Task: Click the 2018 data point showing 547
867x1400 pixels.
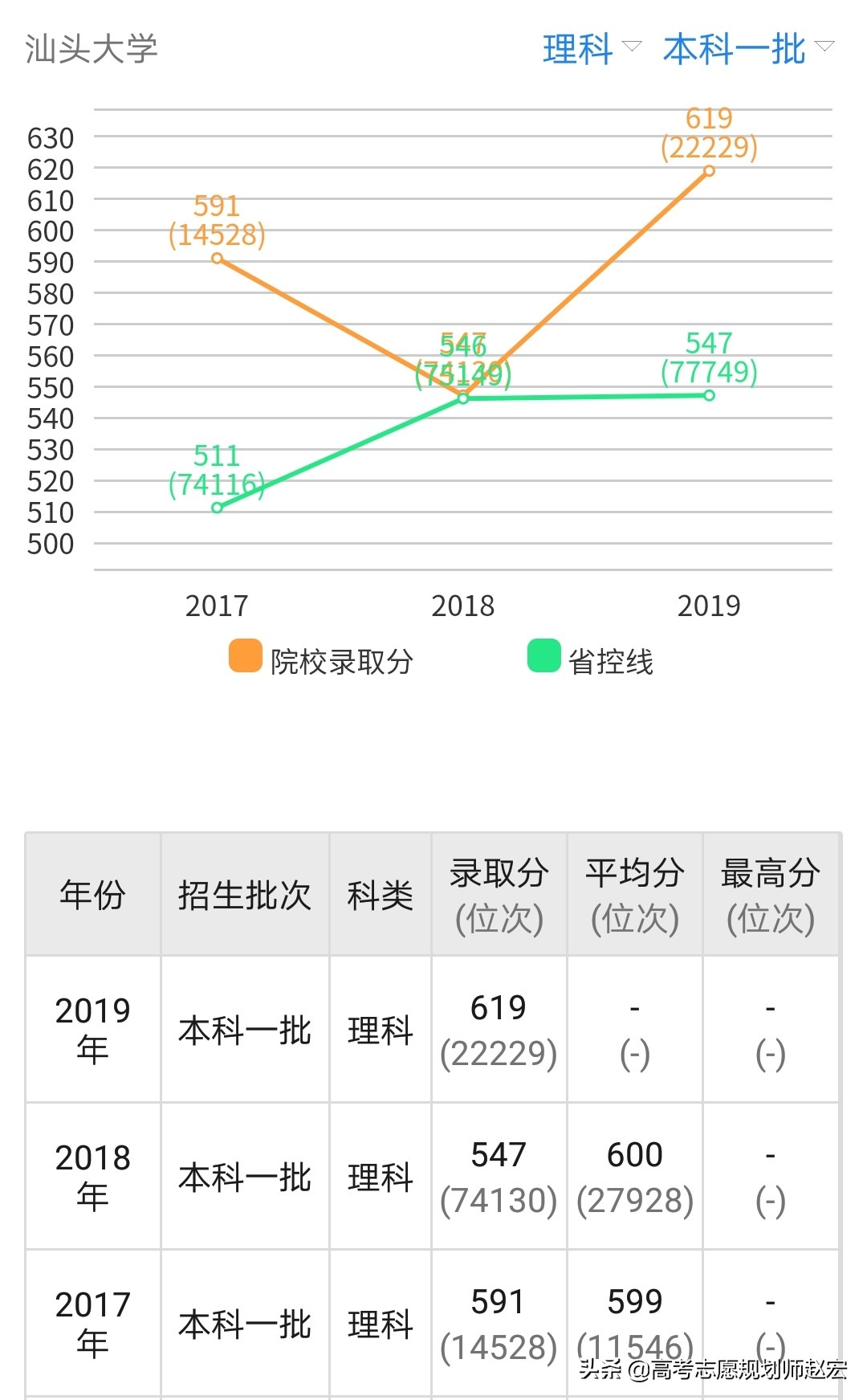Action: [x=464, y=397]
